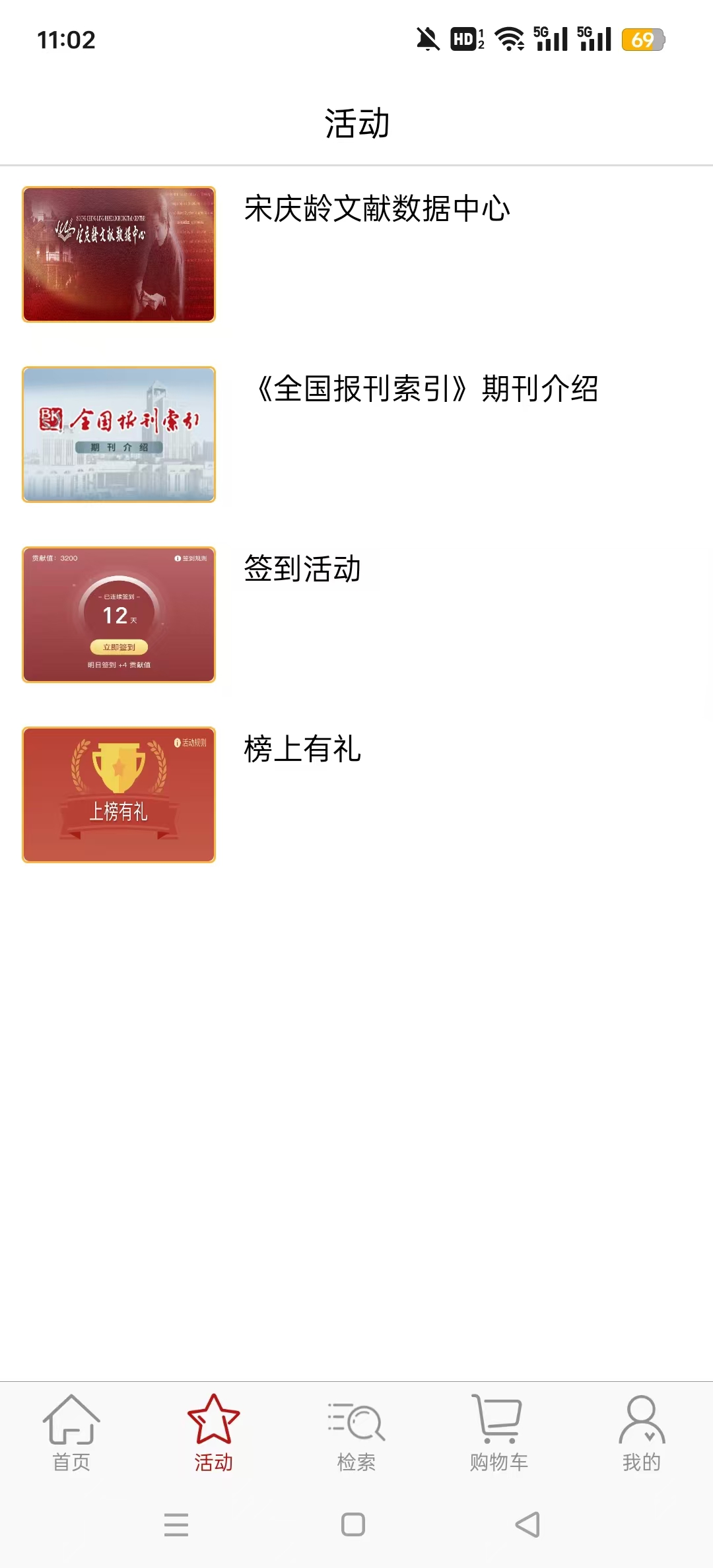Go to the 首页 tab
Image resolution: width=713 pixels, height=1568 pixels.
click(71, 1433)
